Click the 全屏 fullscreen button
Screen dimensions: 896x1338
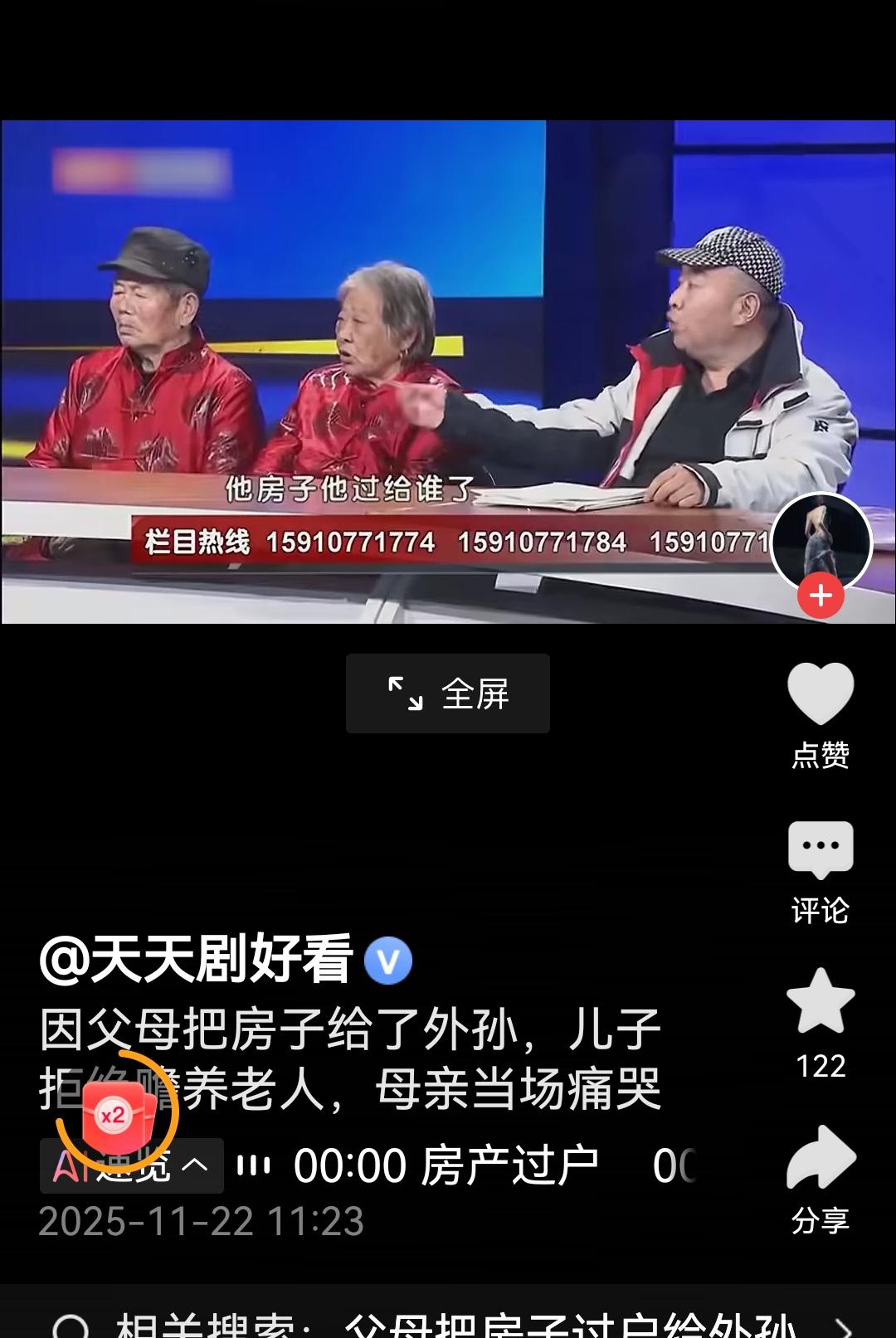click(x=448, y=693)
